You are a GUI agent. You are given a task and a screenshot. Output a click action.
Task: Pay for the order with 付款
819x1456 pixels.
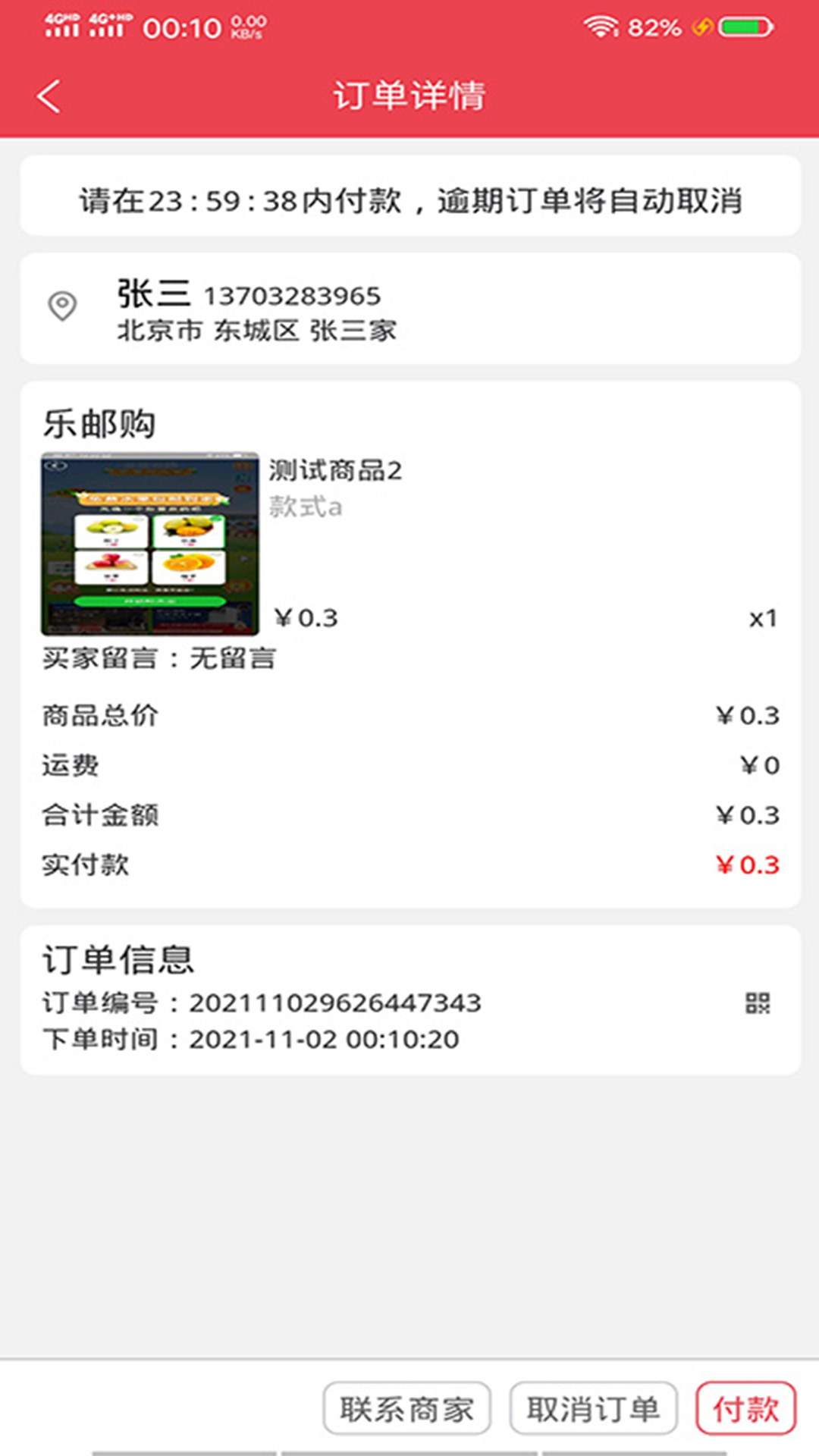745,1409
